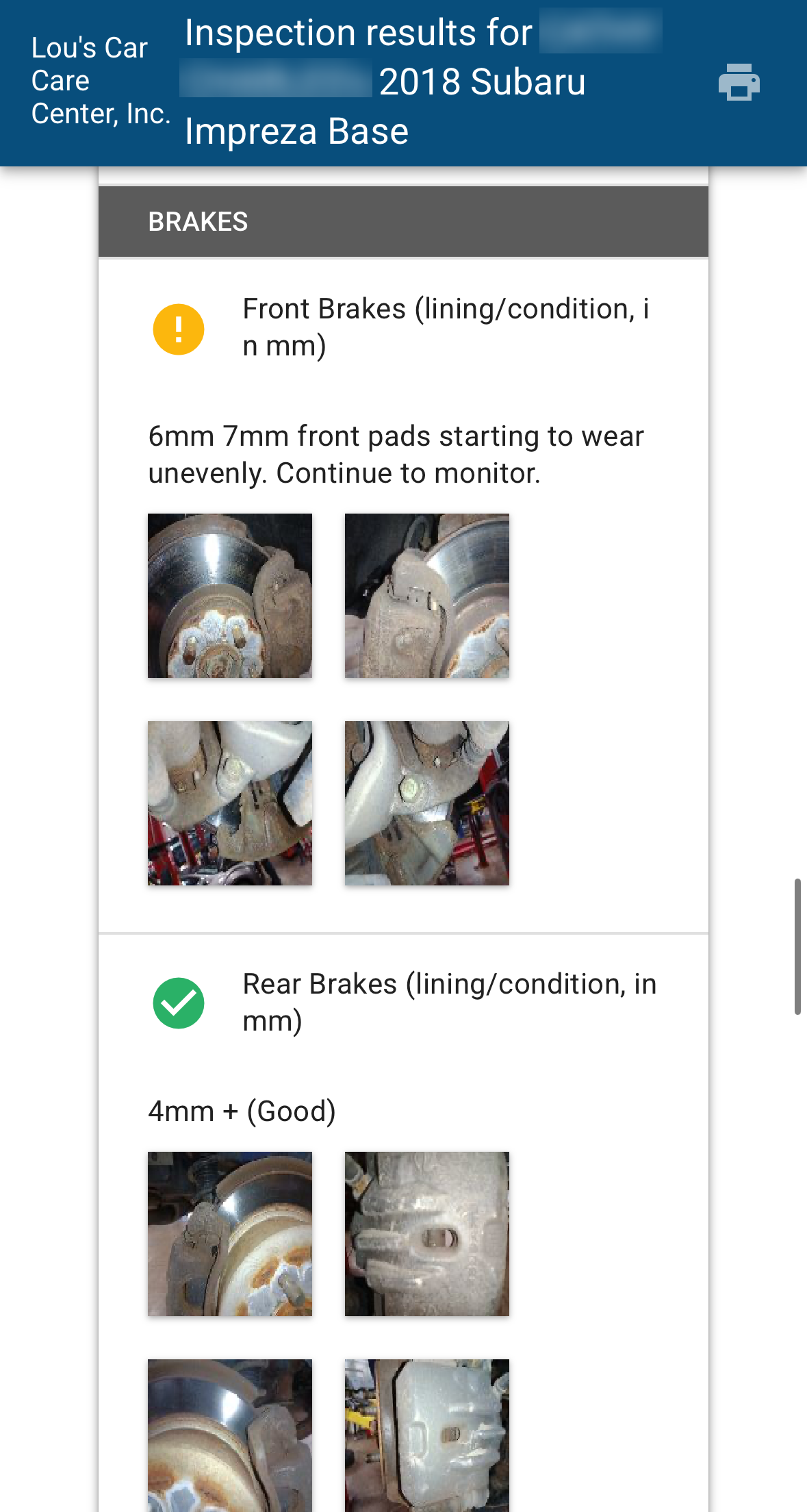This screenshot has height=1512, width=807.
Task: Enlarge fourth rear brakes photo, lower-right
Action: (x=426, y=1435)
